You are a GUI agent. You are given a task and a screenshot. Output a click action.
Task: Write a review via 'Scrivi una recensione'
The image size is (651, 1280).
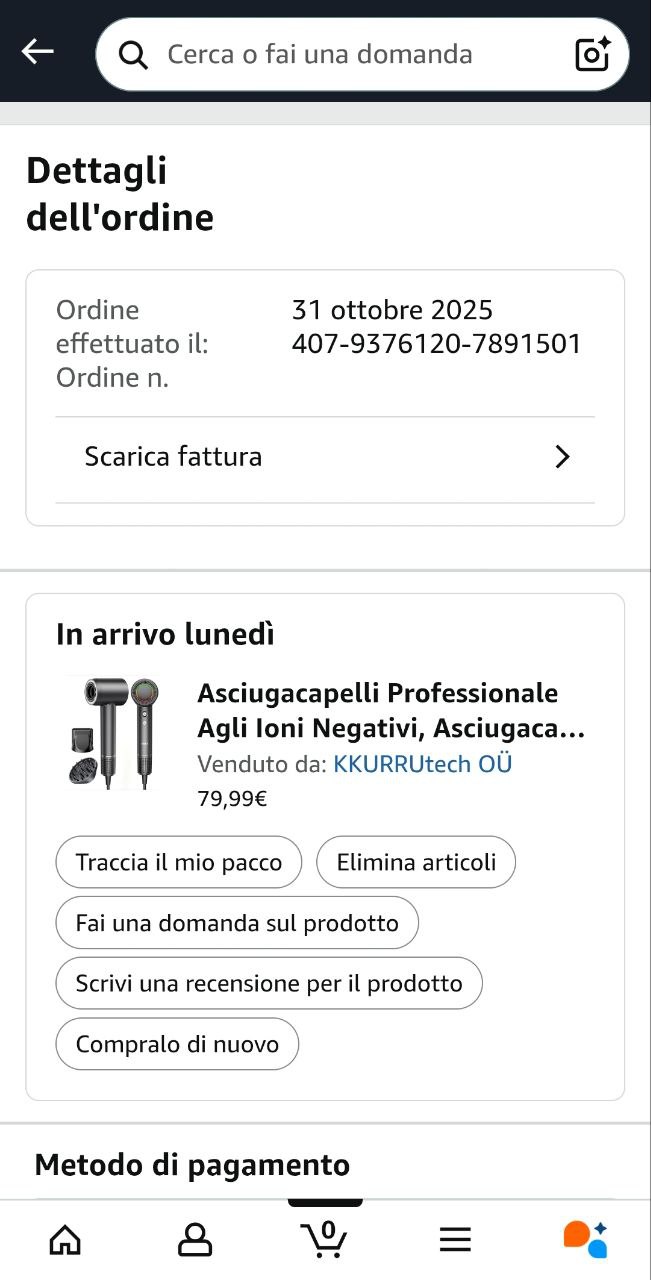(x=269, y=983)
